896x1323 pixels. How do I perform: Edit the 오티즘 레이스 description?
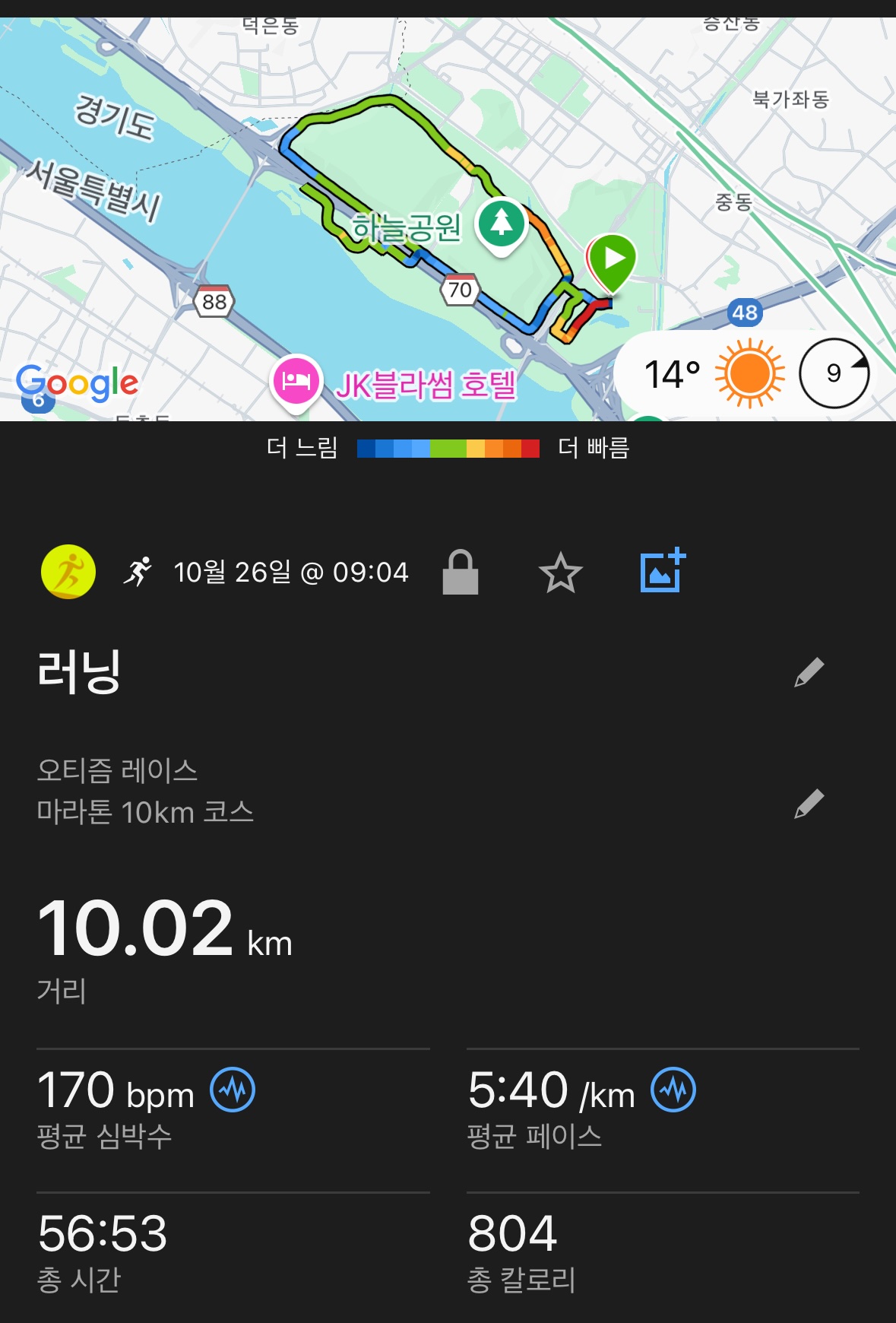(809, 804)
